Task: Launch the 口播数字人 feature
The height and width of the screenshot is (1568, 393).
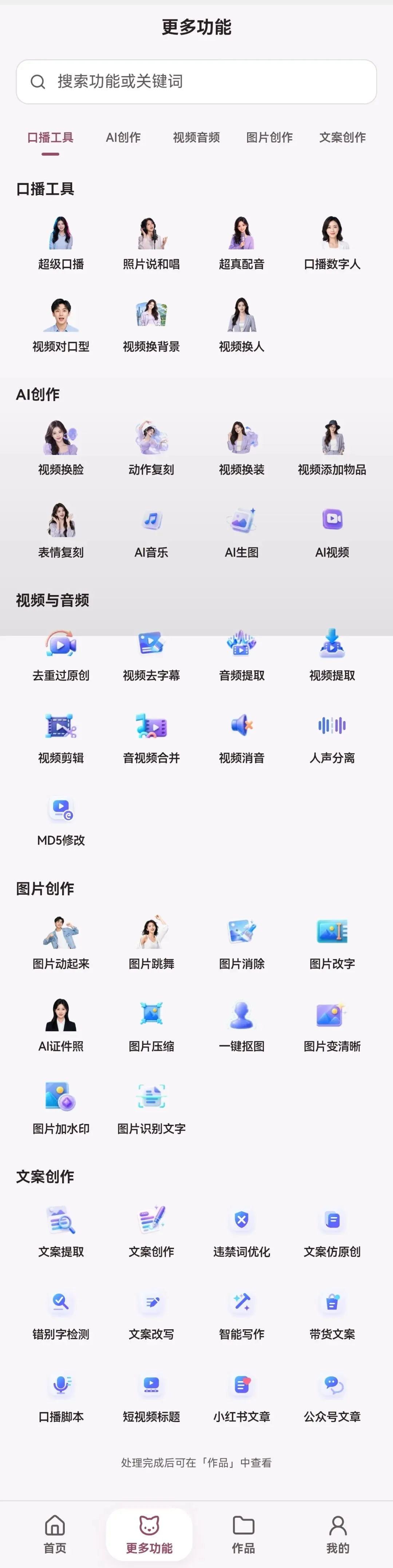Action: pyautogui.click(x=332, y=243)
